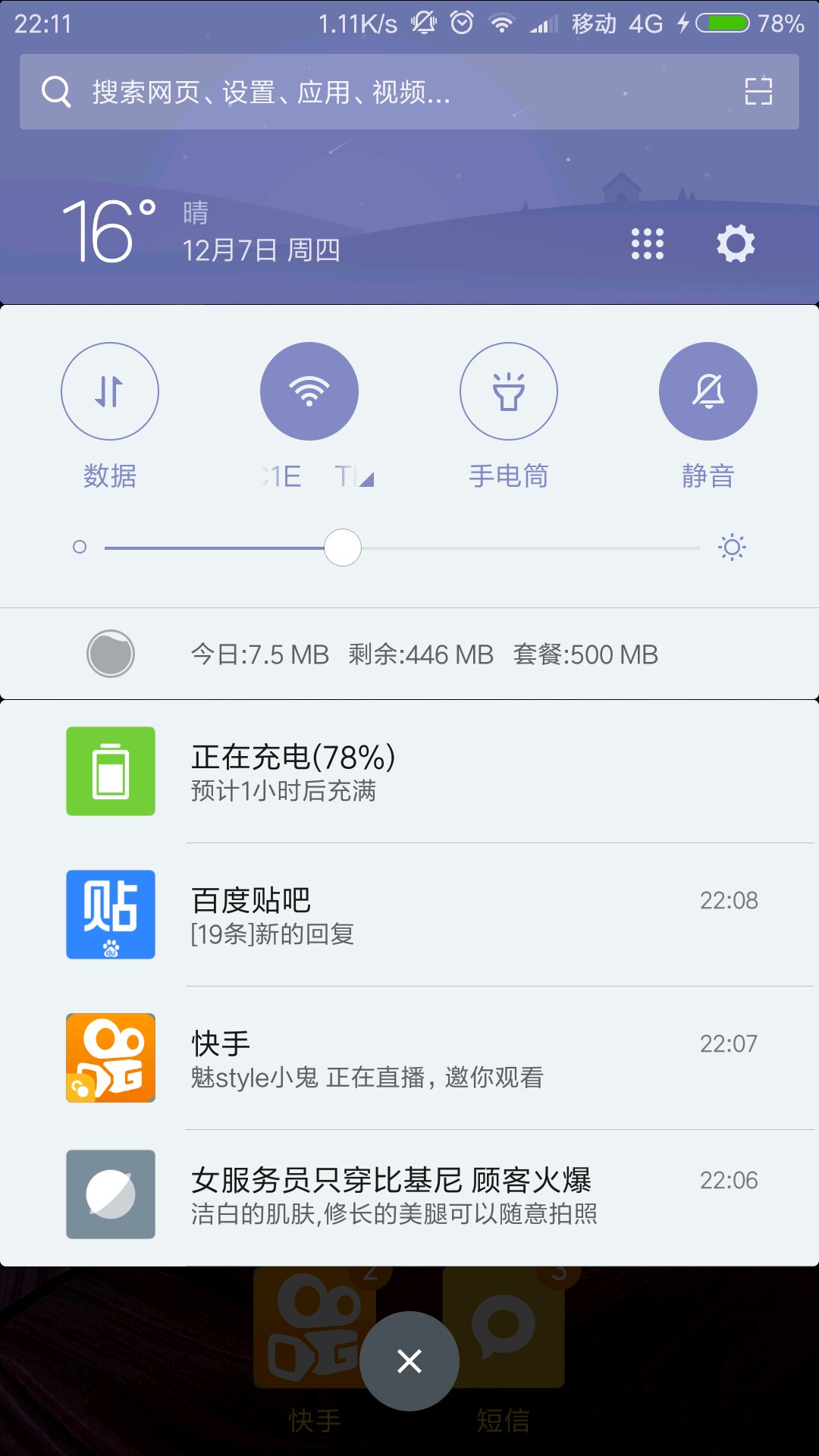Open the 22:06 女服务员 news notification
Screen dimensions: 819x1456
pos(409,1194)
